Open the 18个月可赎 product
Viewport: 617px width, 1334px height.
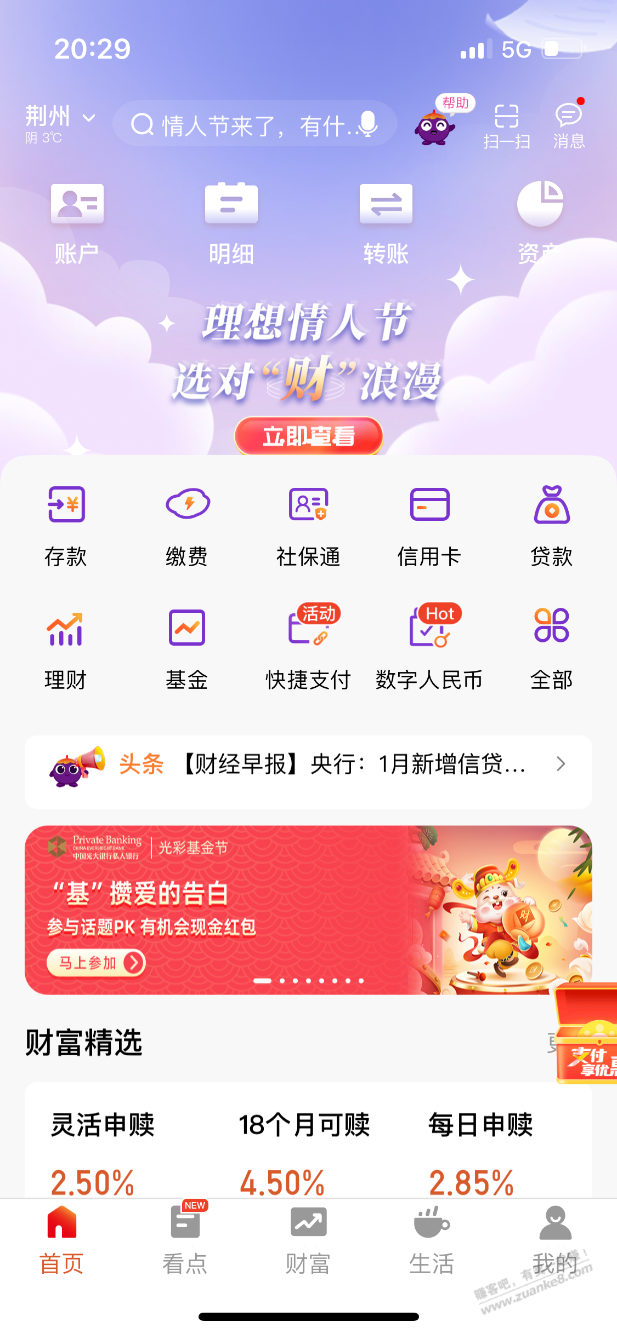click(304, 1150)
